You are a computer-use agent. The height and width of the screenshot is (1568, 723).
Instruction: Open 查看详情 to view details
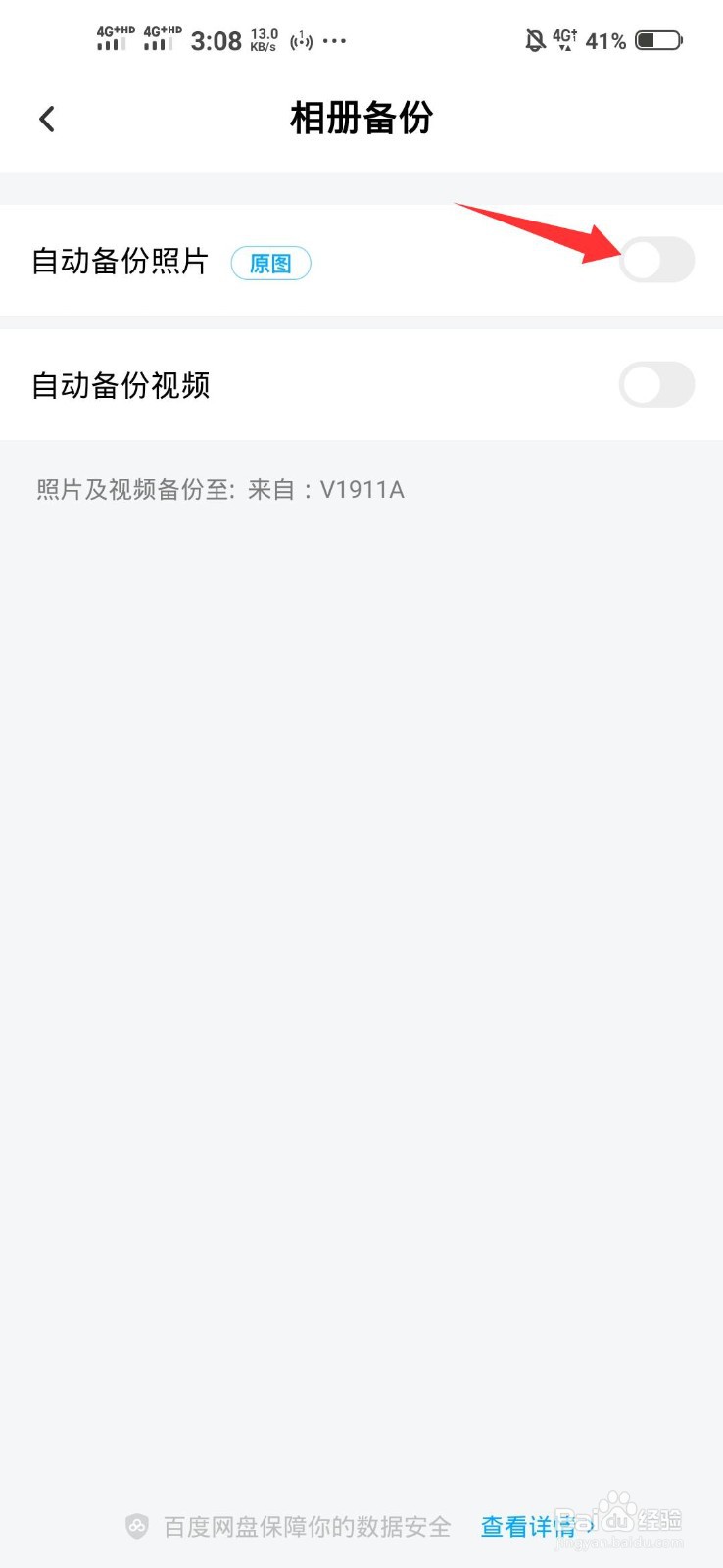pos(529,1526)
